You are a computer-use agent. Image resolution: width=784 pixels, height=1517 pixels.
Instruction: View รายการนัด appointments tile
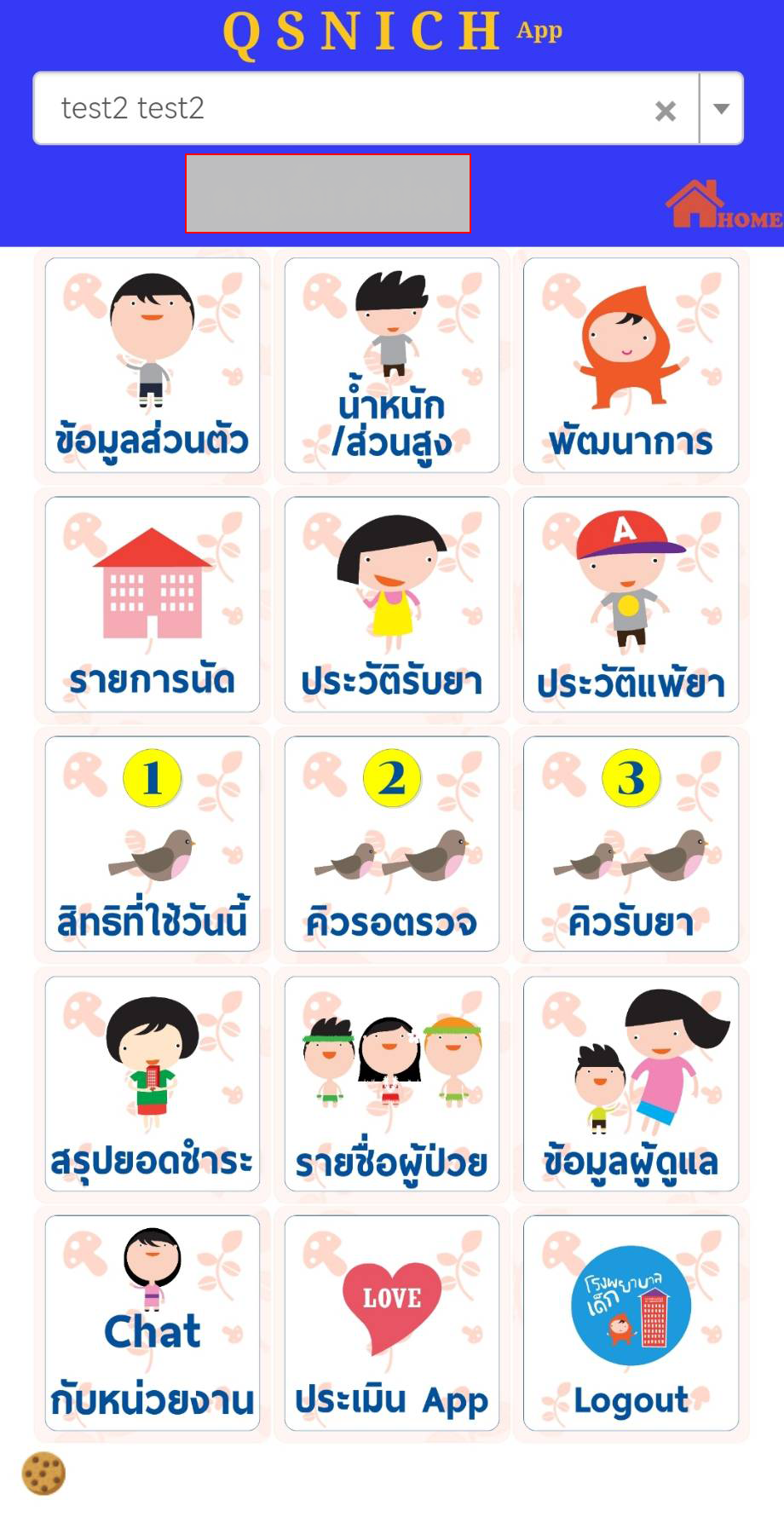(153, 604)
